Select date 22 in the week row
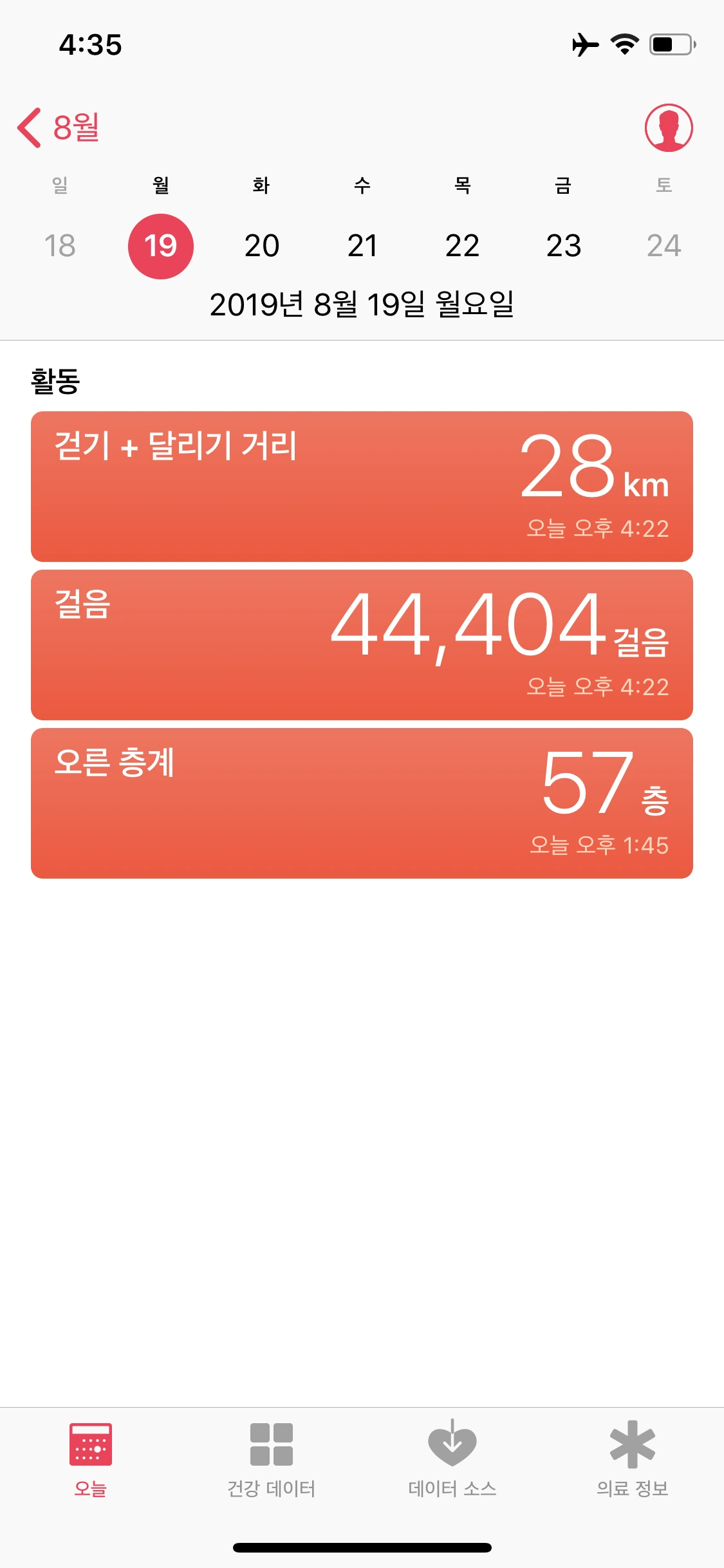724x1568 pixels. [463, 246]
